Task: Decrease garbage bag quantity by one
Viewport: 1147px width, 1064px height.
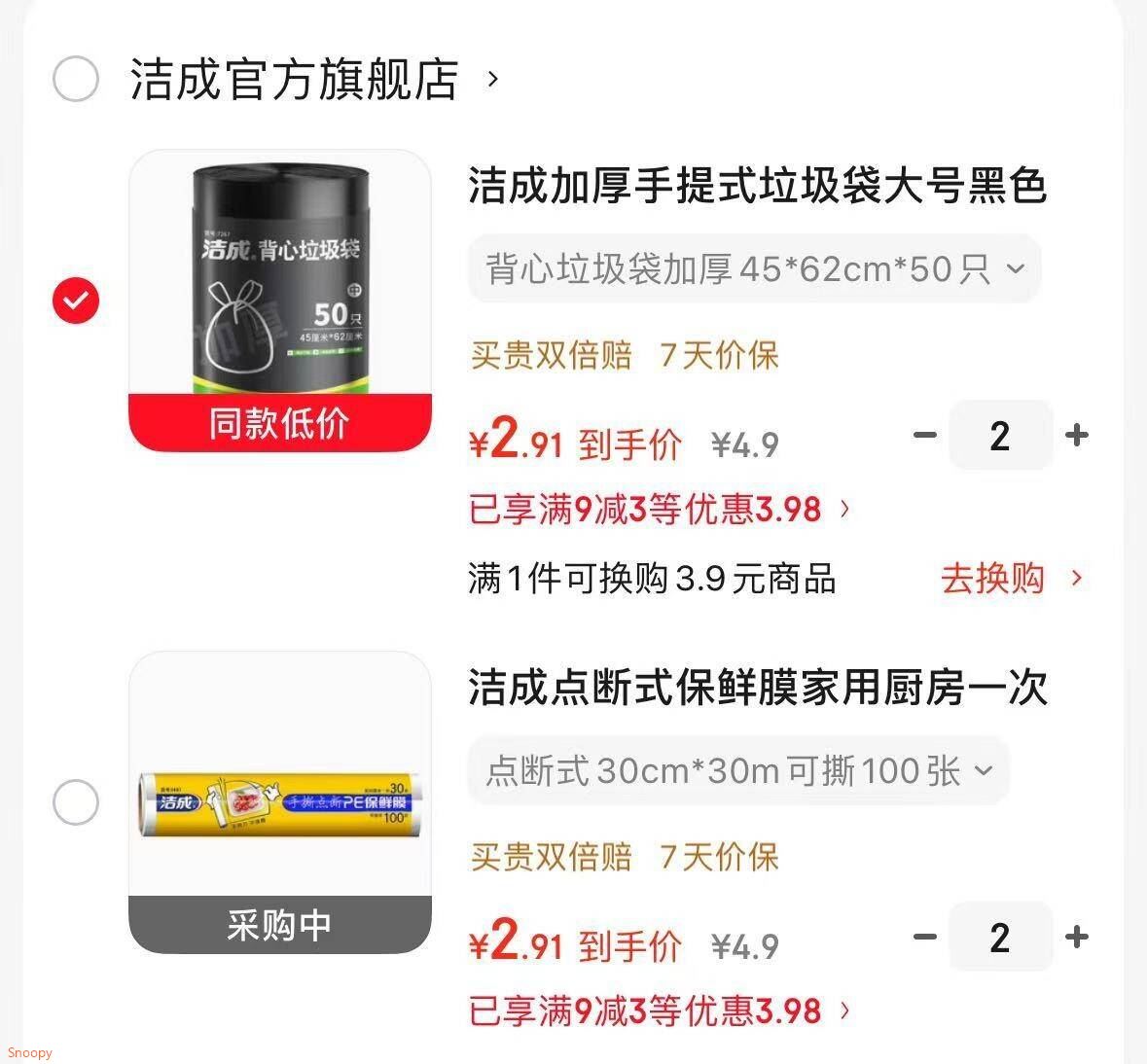Action: pos(925,435)
